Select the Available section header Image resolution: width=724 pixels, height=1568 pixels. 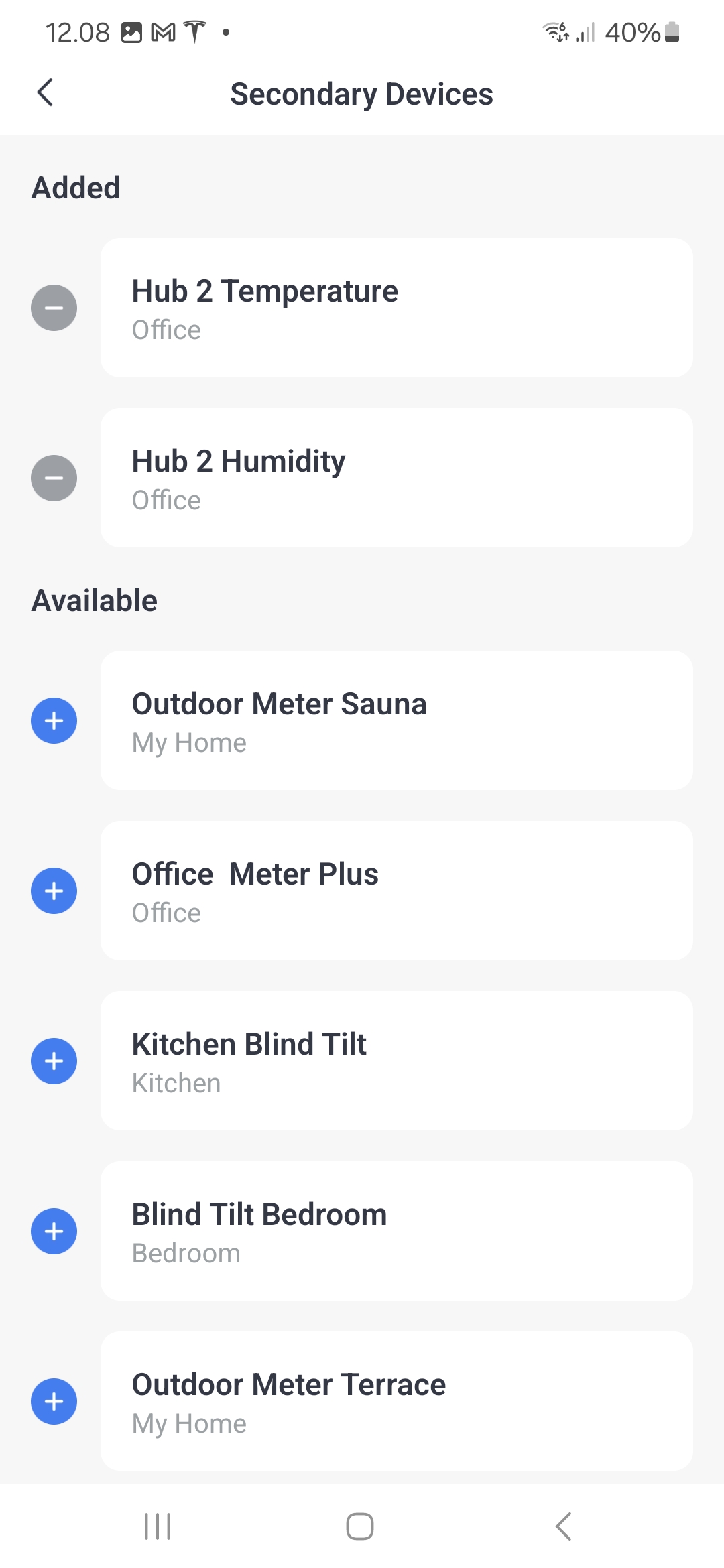[94, 600]
